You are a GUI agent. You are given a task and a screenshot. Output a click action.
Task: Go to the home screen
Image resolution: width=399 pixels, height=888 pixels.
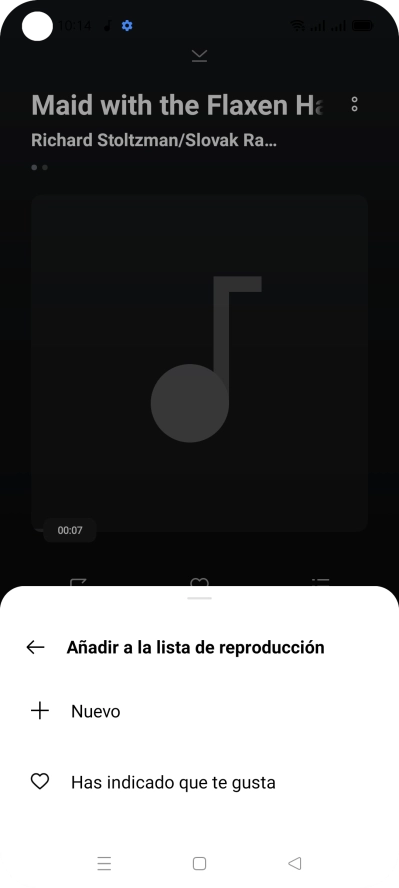coord(199,863)
